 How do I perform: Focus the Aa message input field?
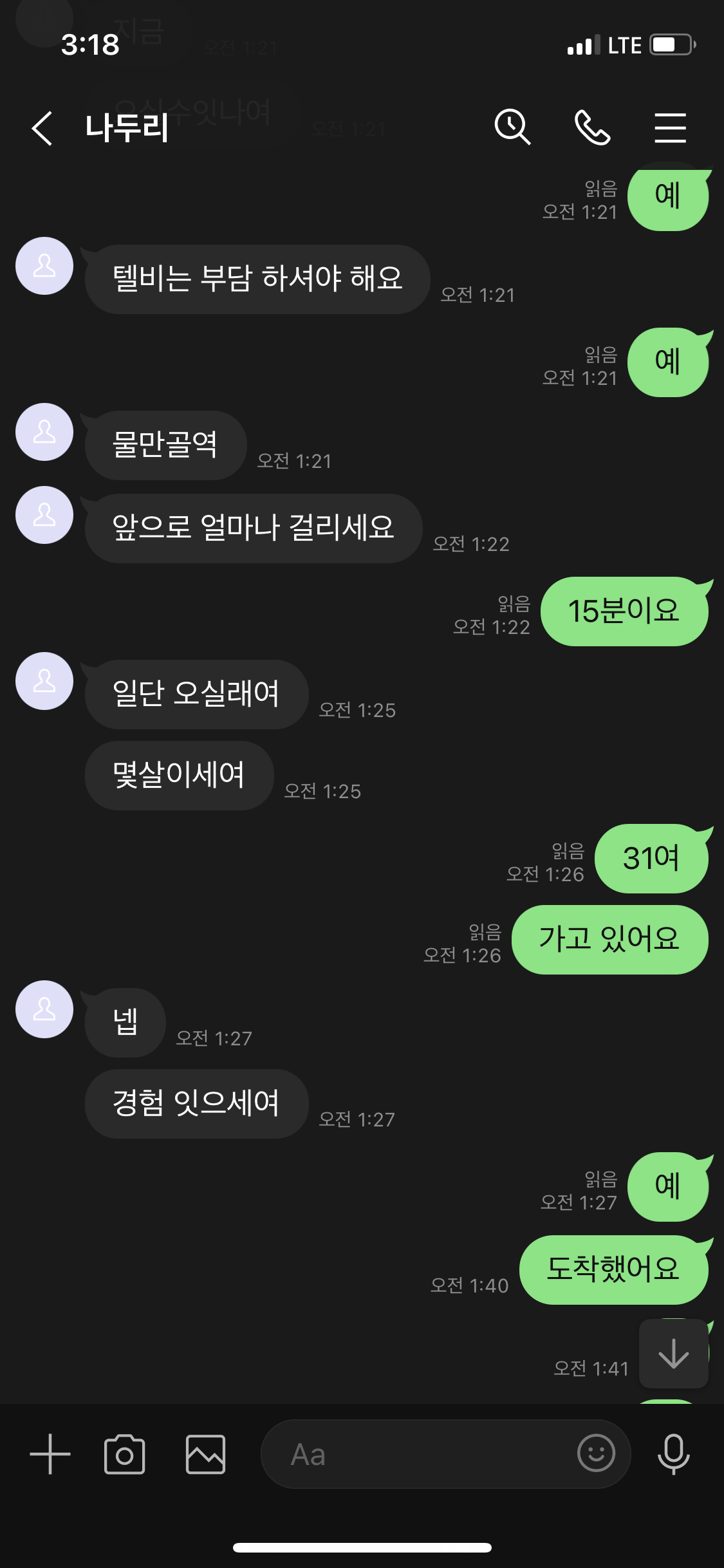[x=412, y=1454]
